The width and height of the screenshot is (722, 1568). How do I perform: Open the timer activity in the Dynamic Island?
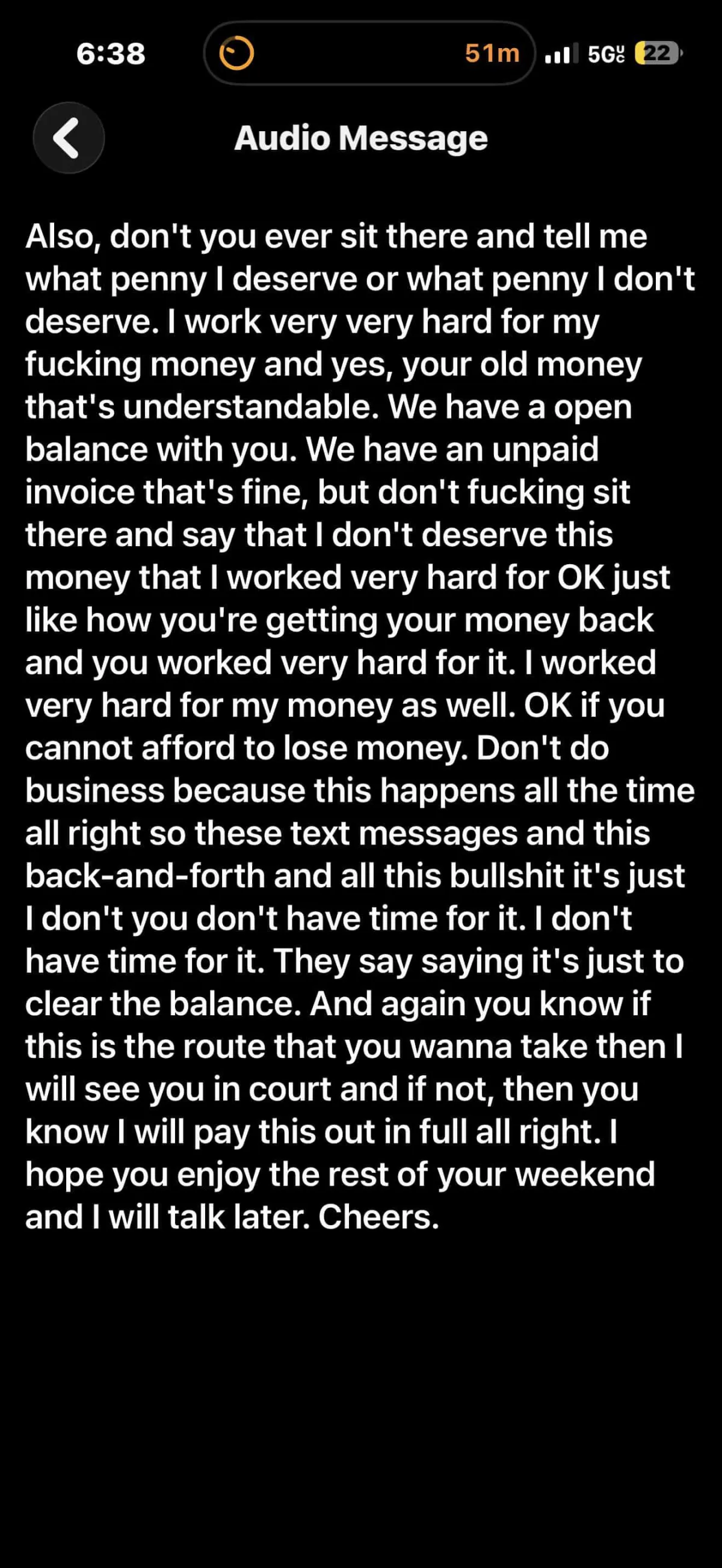pos(369,53)
